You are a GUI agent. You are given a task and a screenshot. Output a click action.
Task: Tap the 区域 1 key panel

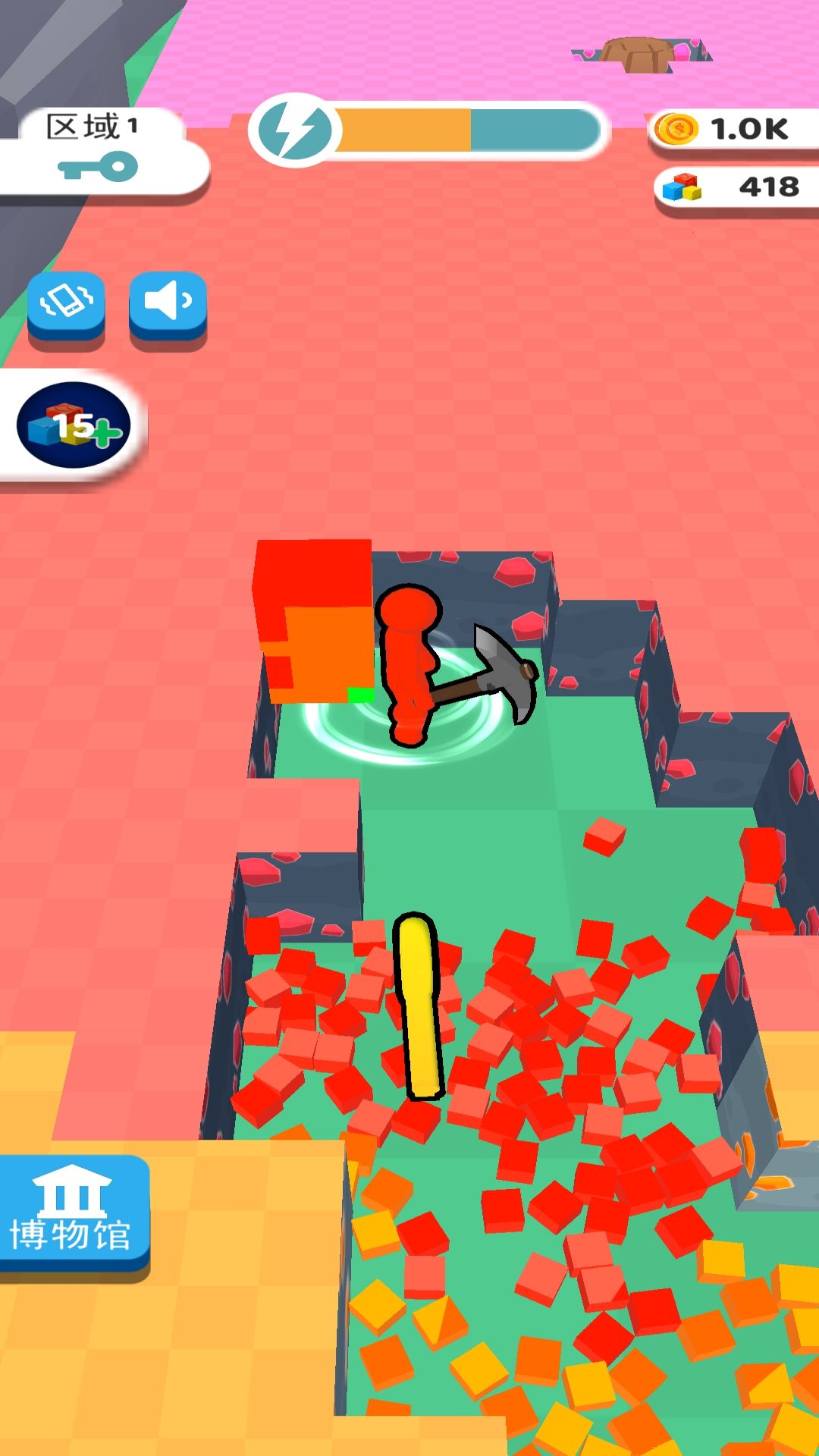99,150
